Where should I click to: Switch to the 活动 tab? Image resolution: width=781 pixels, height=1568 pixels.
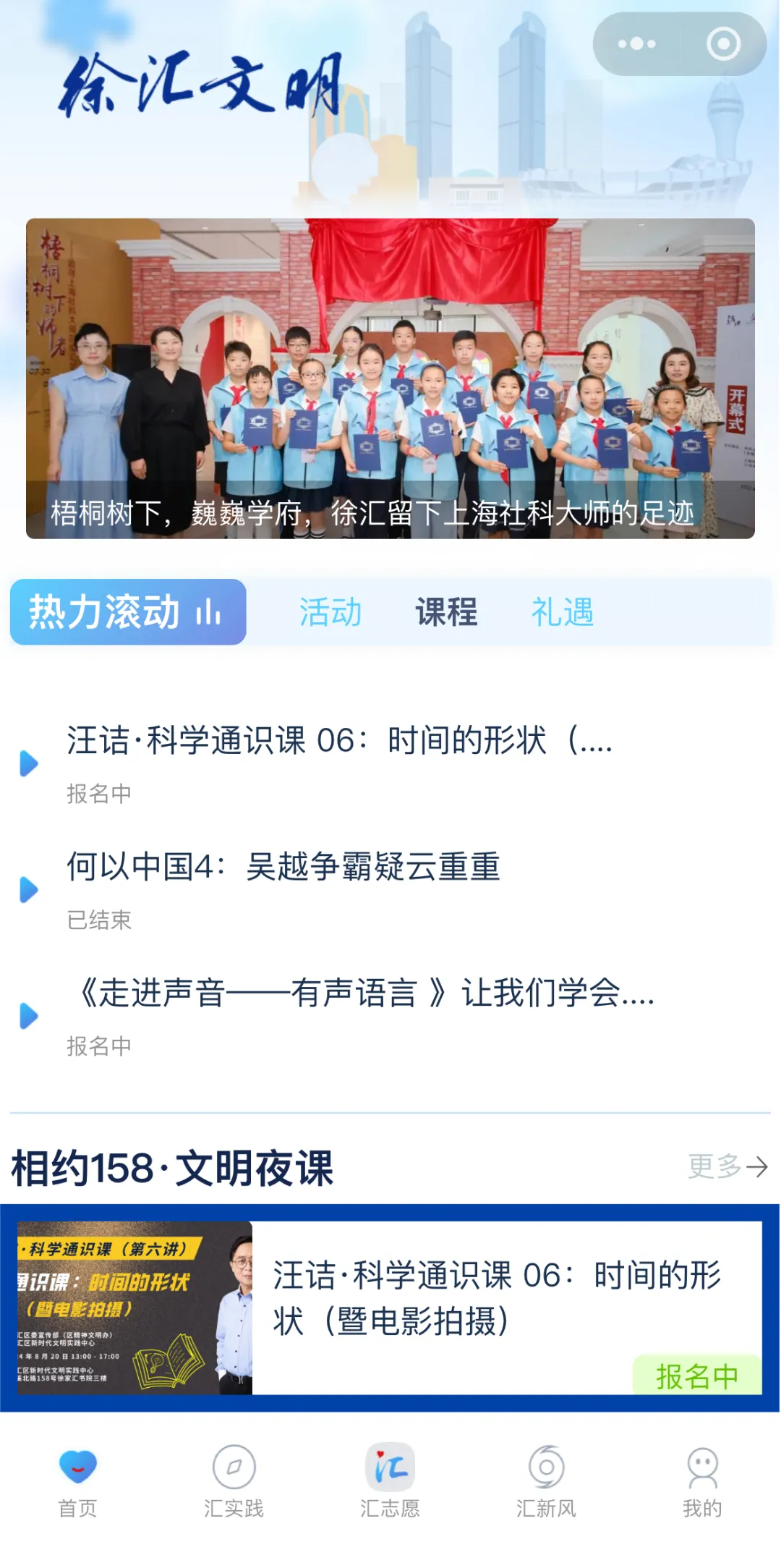330,612
